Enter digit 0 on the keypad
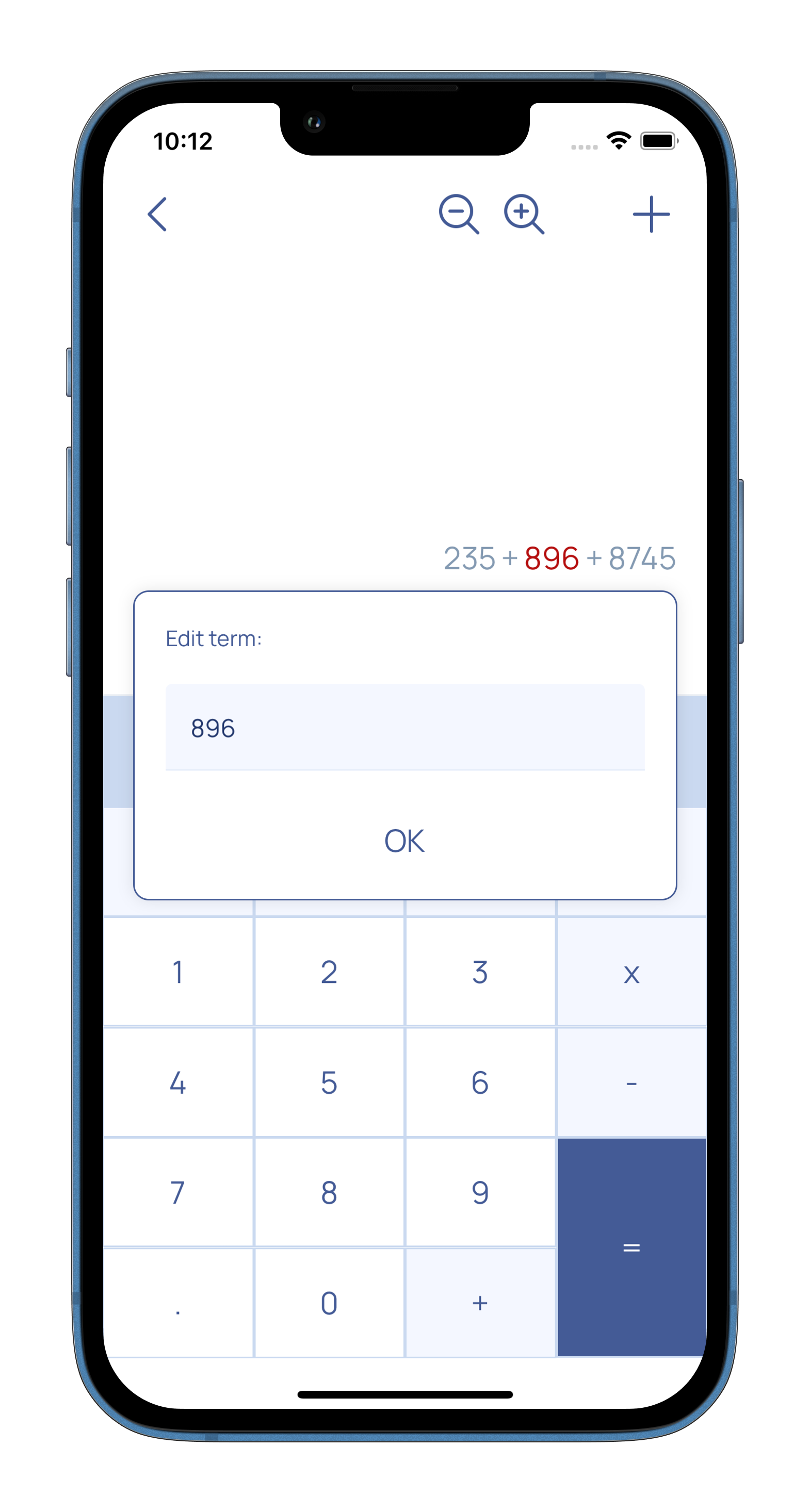 point(329,1303)
